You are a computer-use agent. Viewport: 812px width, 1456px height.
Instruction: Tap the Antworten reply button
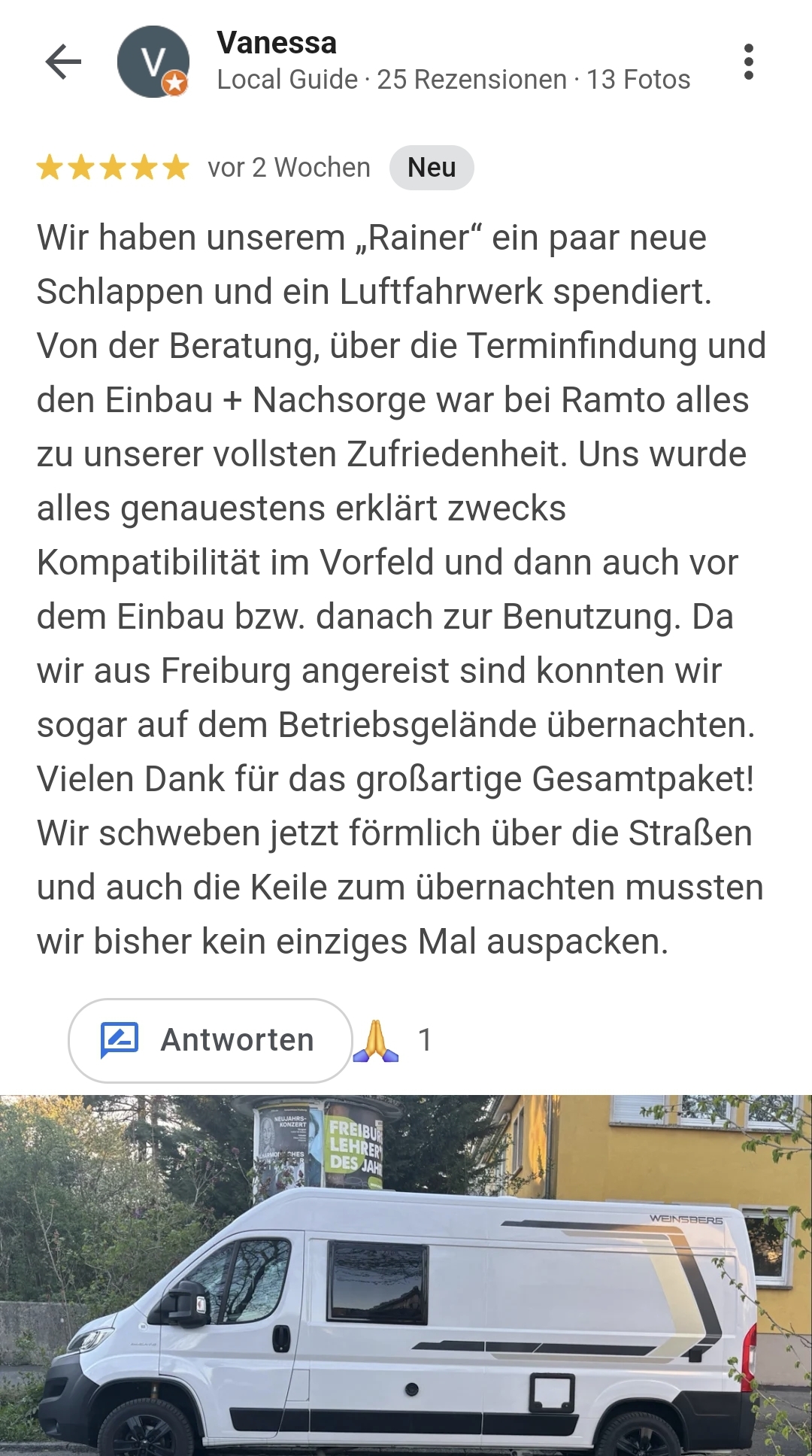click(211, 1040)
